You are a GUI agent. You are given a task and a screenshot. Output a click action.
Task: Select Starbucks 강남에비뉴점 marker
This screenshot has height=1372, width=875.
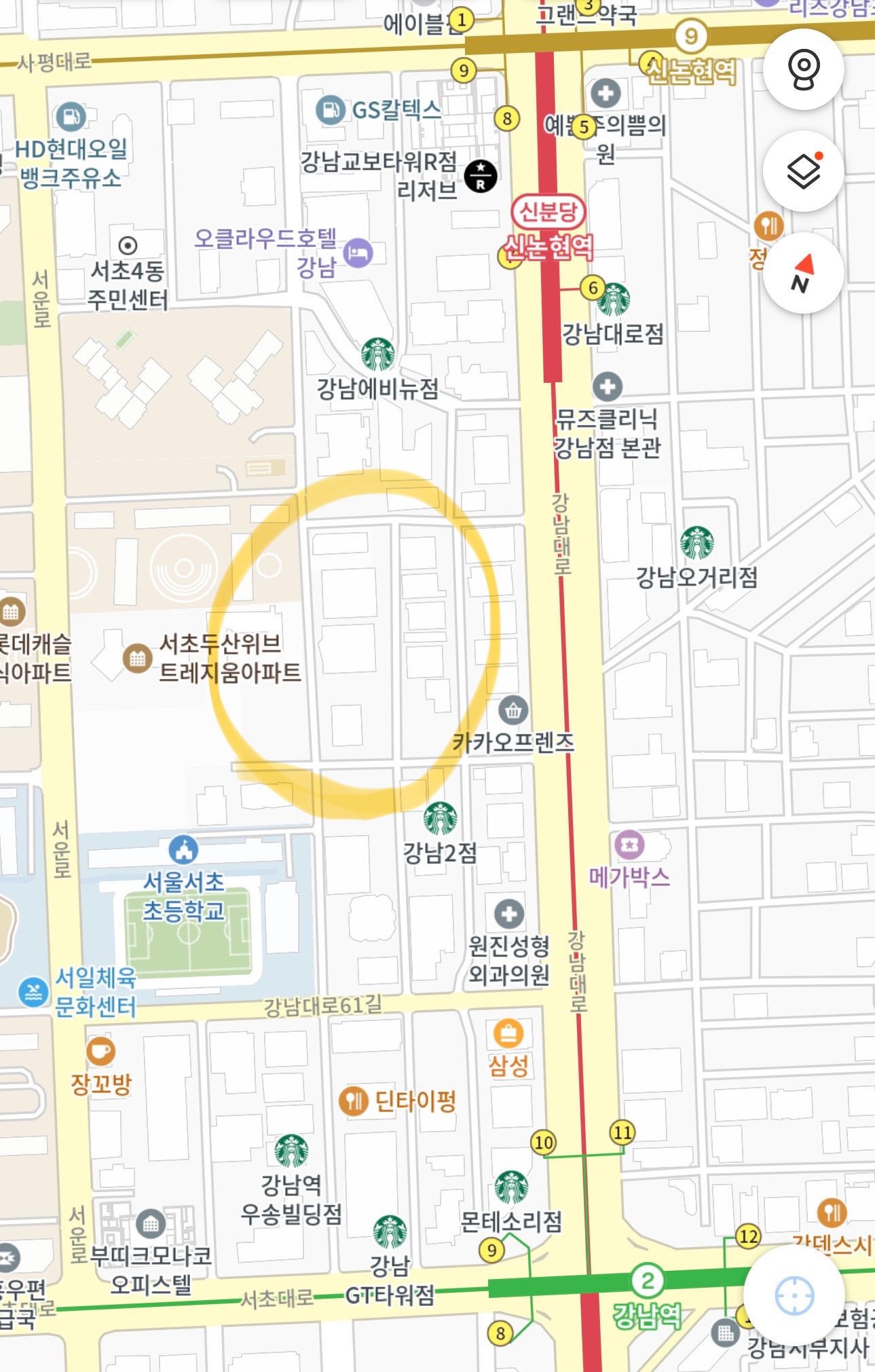click(x=377, y=354)
